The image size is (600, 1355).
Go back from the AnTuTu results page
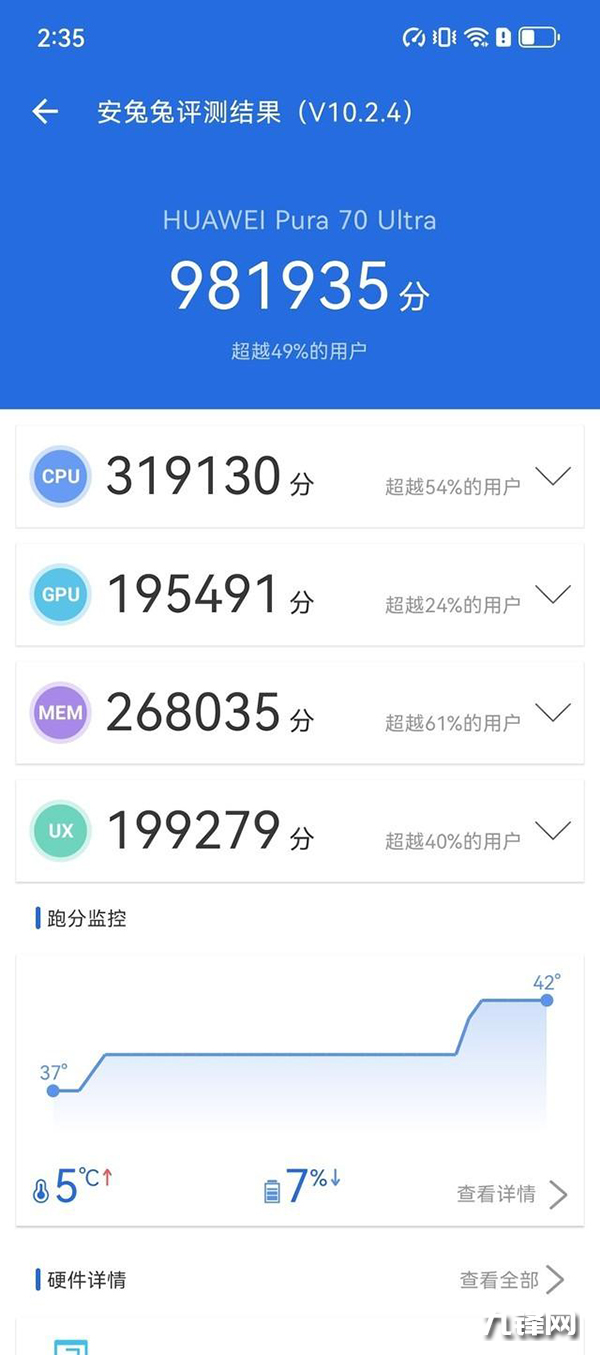(45, 112)
